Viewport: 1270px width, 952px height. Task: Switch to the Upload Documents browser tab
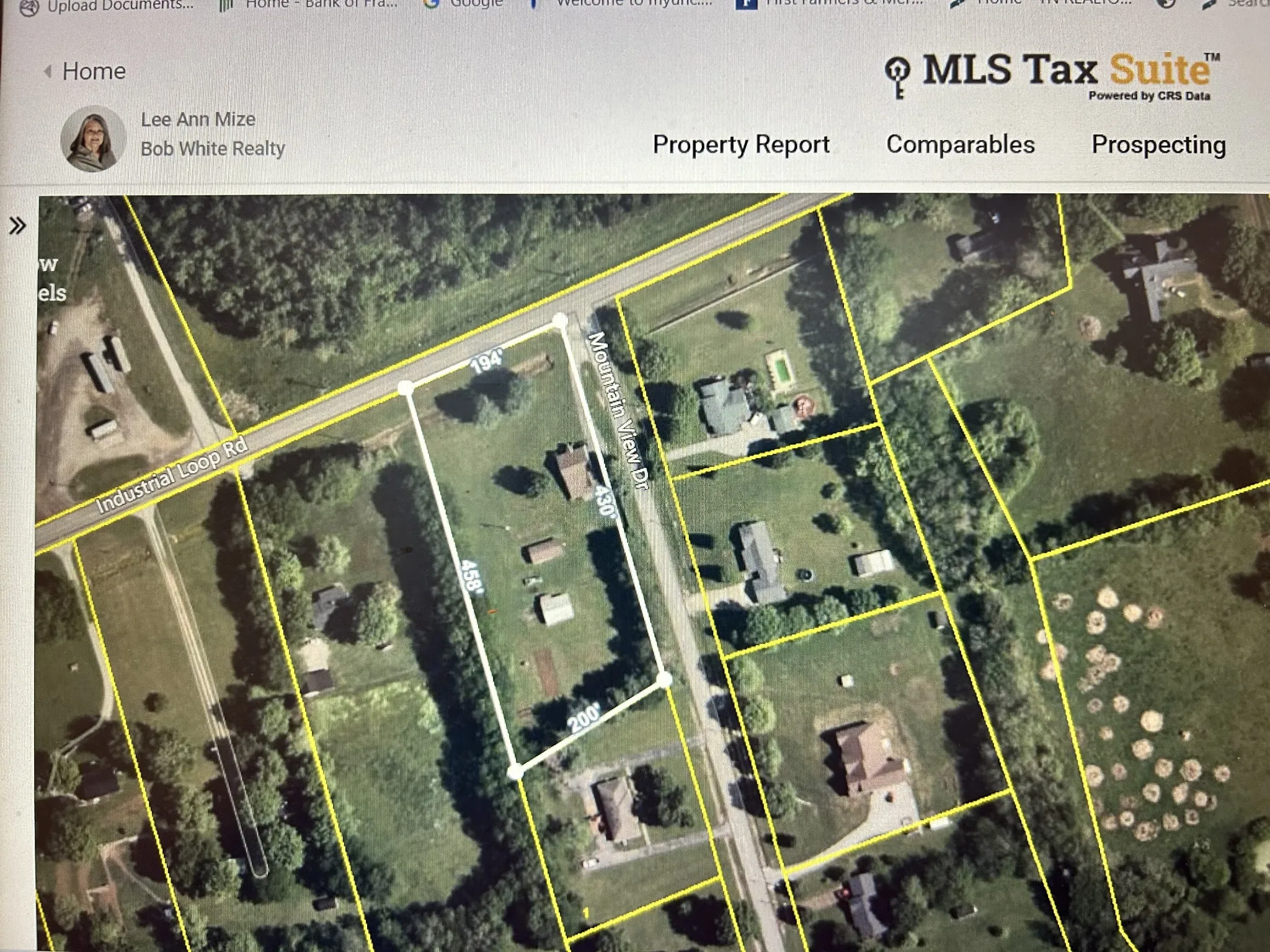pos(112,6)
